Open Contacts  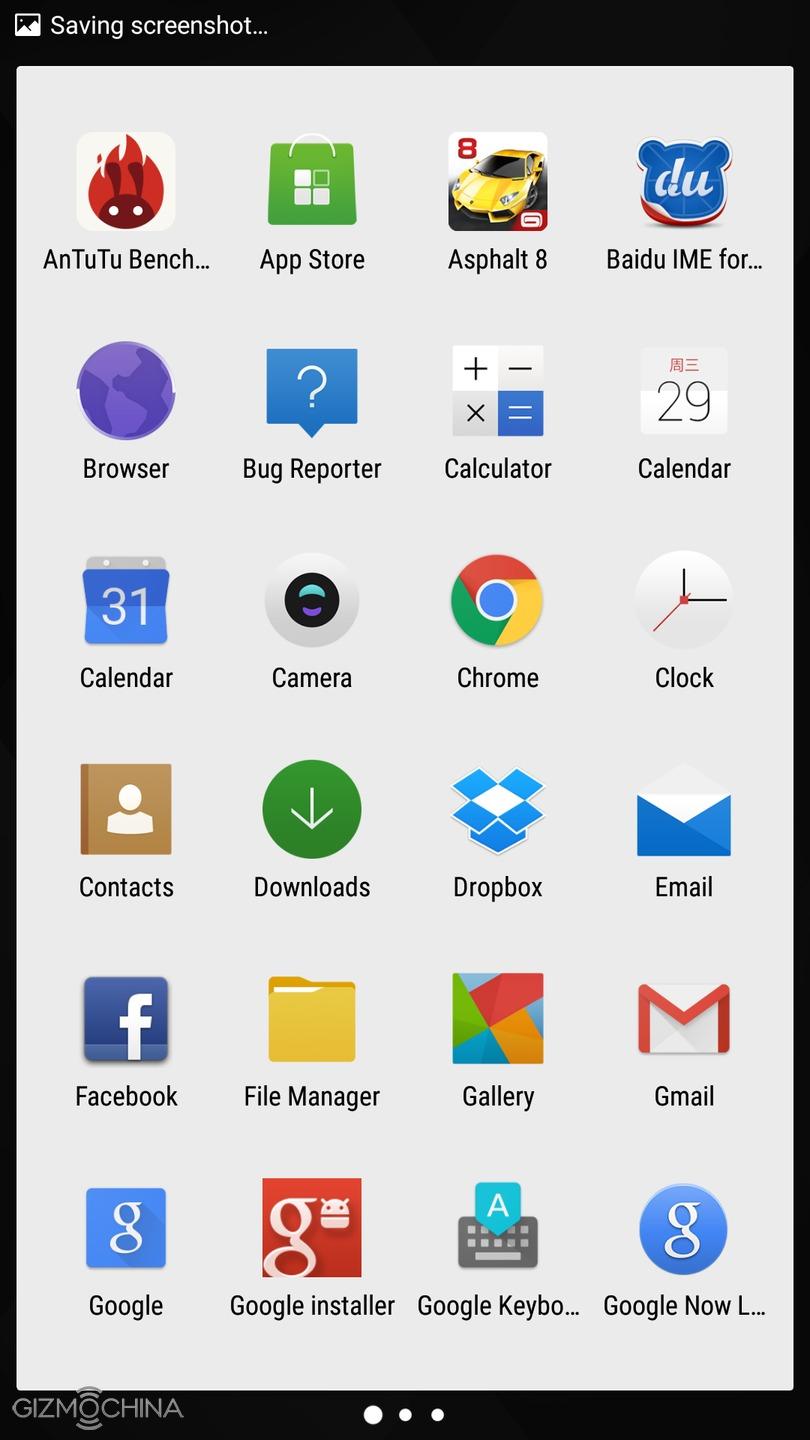tap(126, 810)
